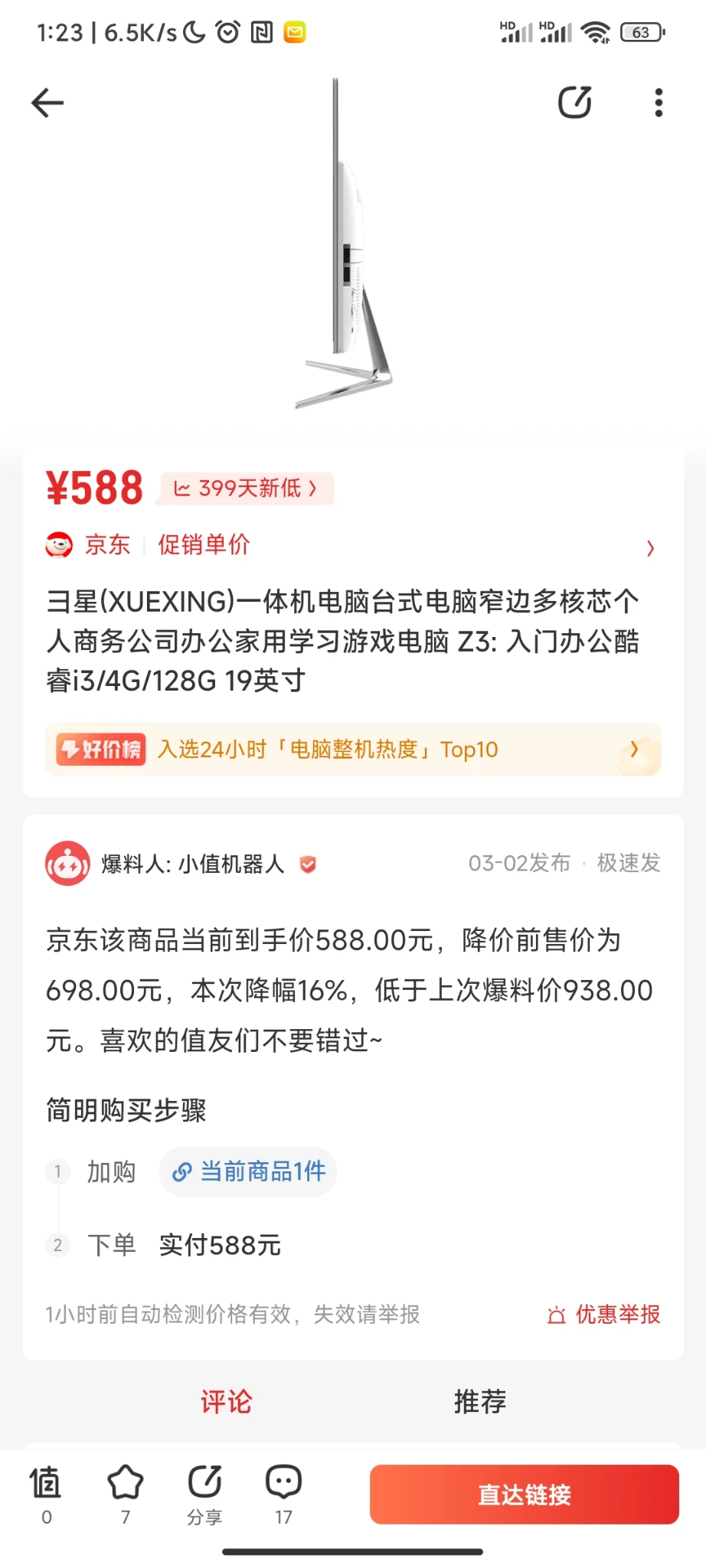The image size is (706, 1568).
Task: Open the three-dot overflow menu
Action: click(659, 103)
